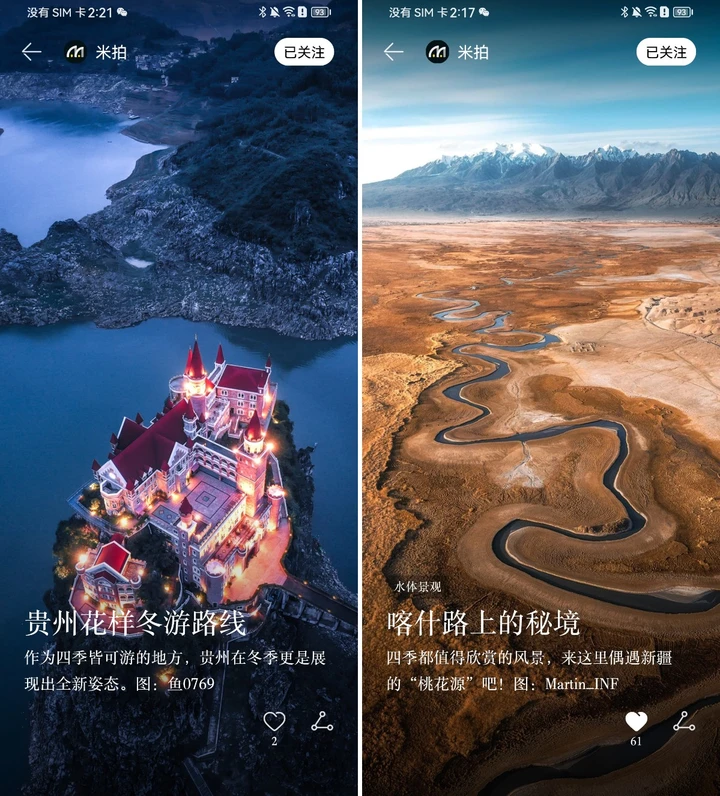Screen dimensions: 720x796
Task: Share the 贵州花样冬游路线 post
Action: [322, 721]
